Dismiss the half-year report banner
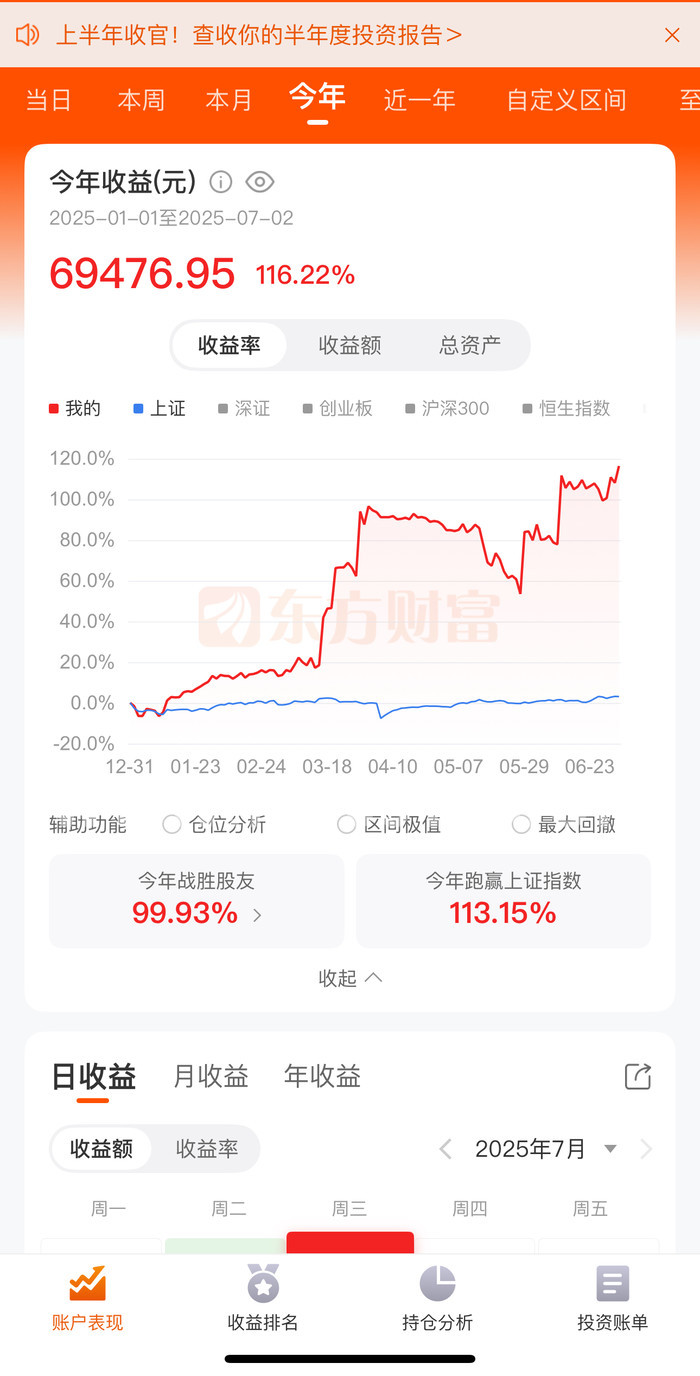The height and width of the screenshot is (1376, 700). click(672, 35)
